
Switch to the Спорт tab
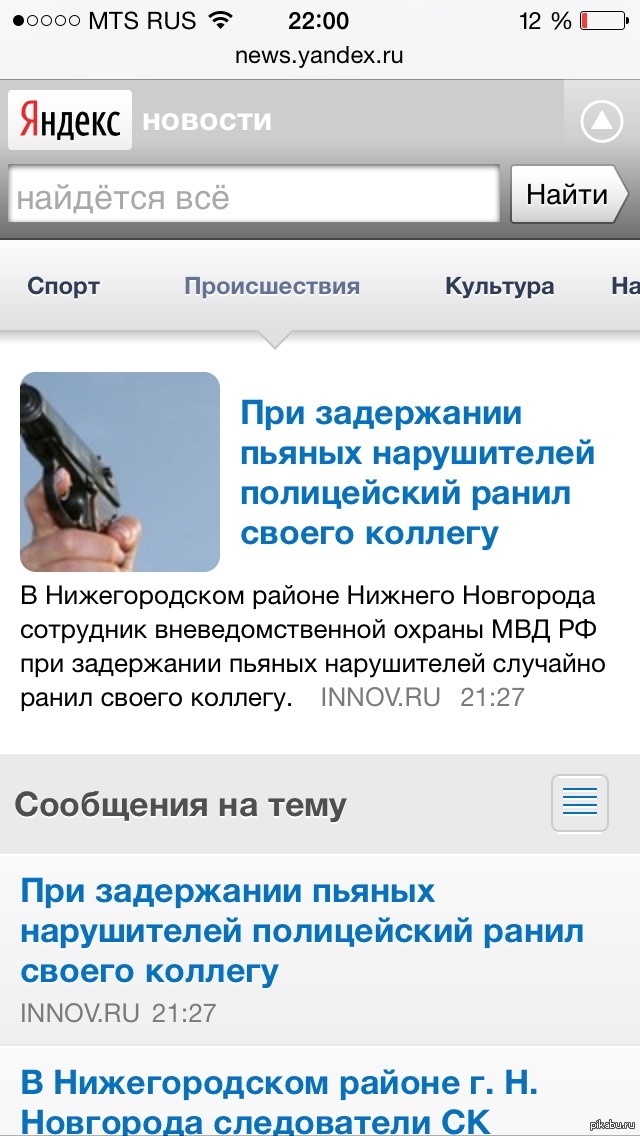63,286
